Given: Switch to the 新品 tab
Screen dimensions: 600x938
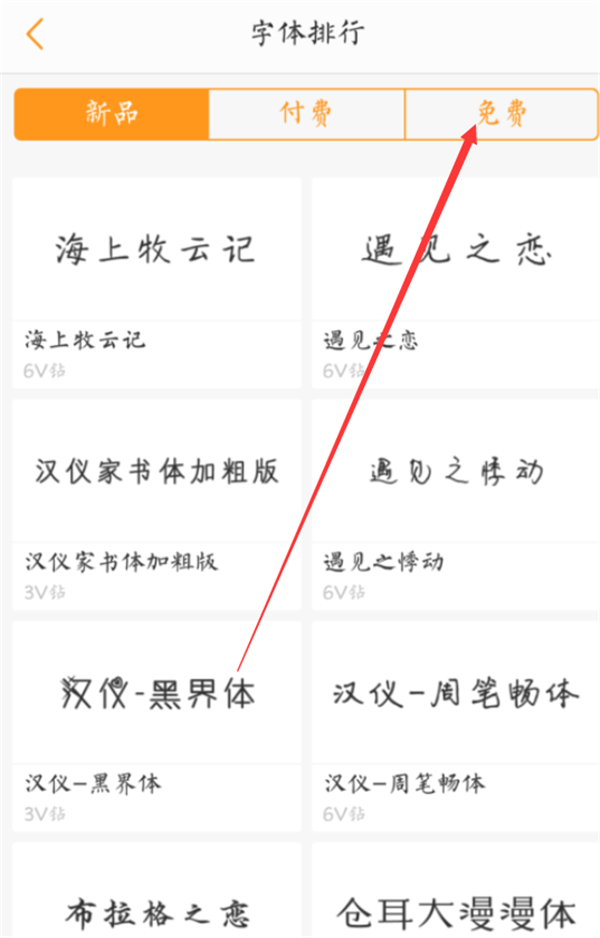Looking at the screenshot, I should (x=111, y=114).
